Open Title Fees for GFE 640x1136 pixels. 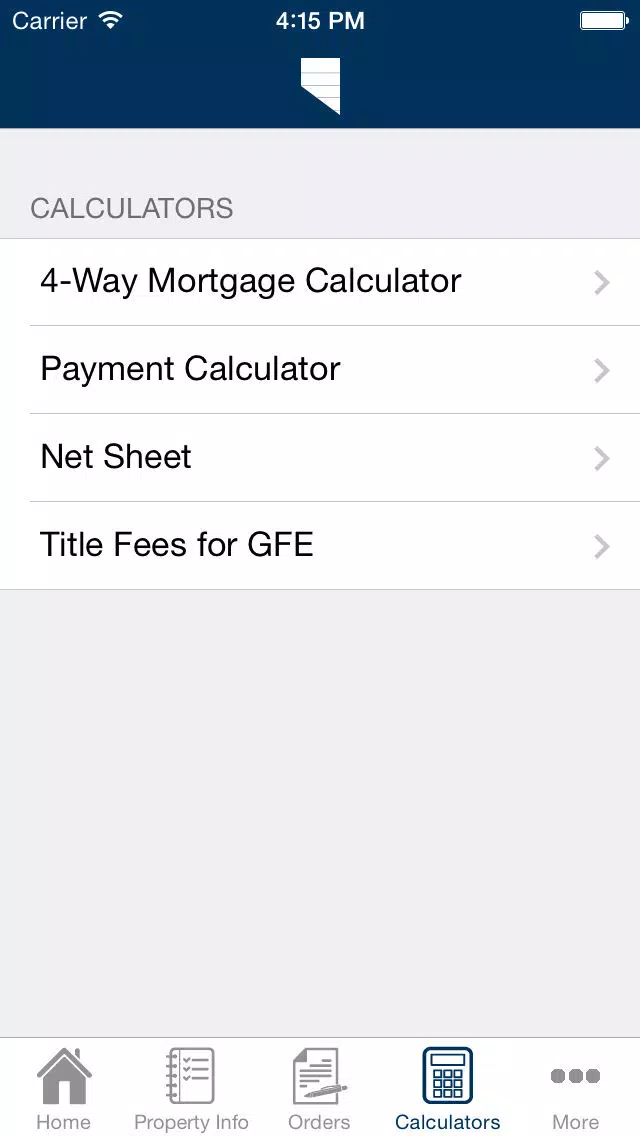(320, 545)
